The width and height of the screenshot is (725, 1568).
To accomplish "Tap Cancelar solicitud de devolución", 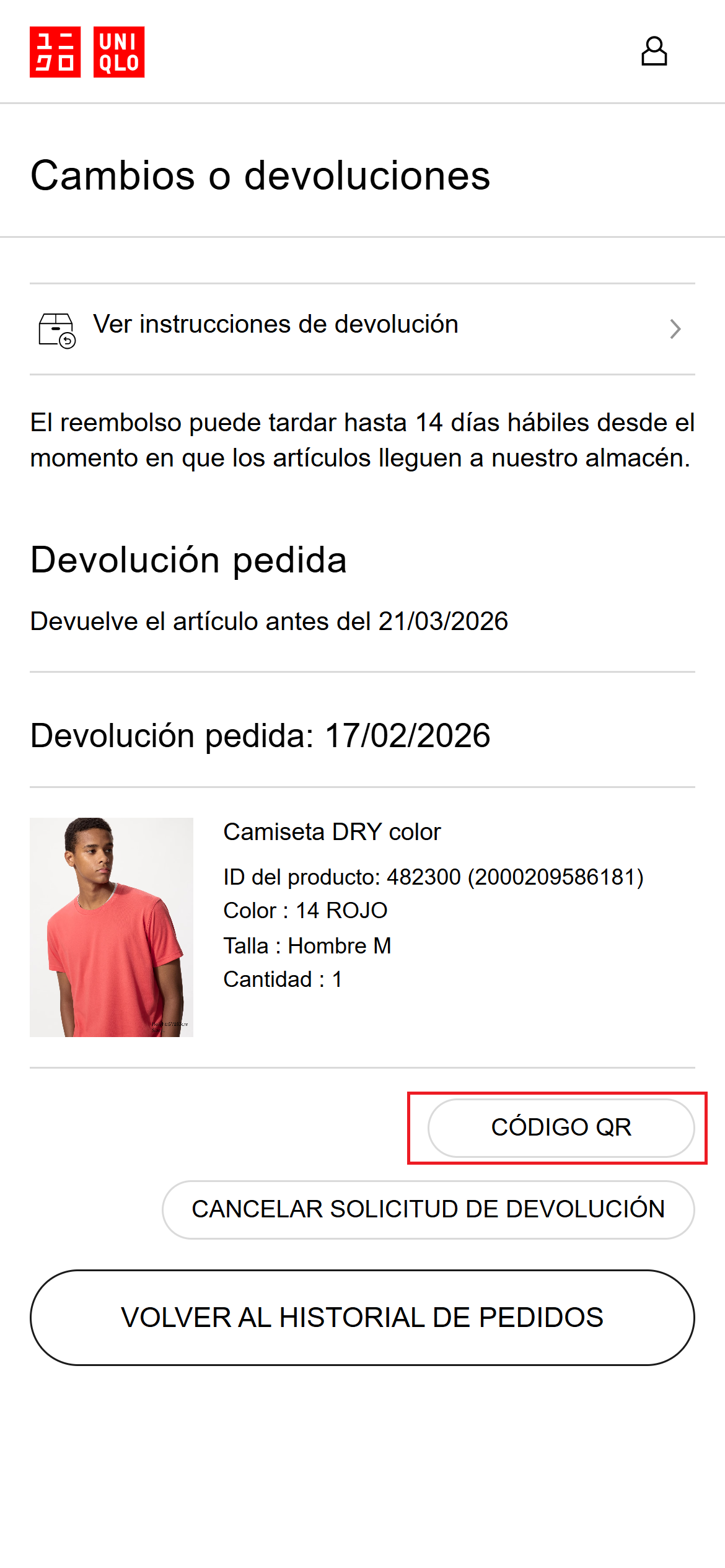I will pos(428,1209).
